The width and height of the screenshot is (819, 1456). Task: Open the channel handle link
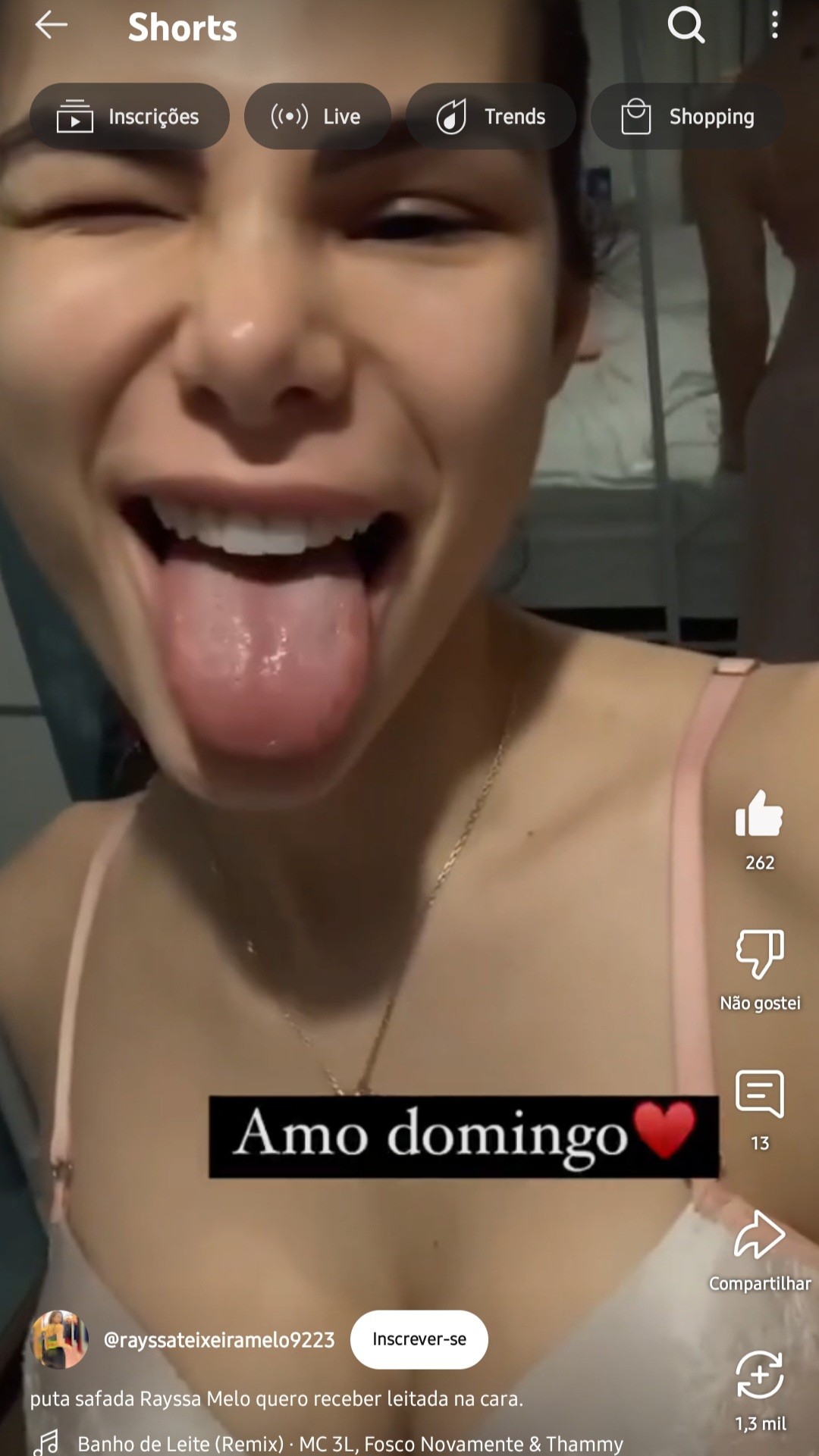pyautogui.click(x=219, y=1340)
